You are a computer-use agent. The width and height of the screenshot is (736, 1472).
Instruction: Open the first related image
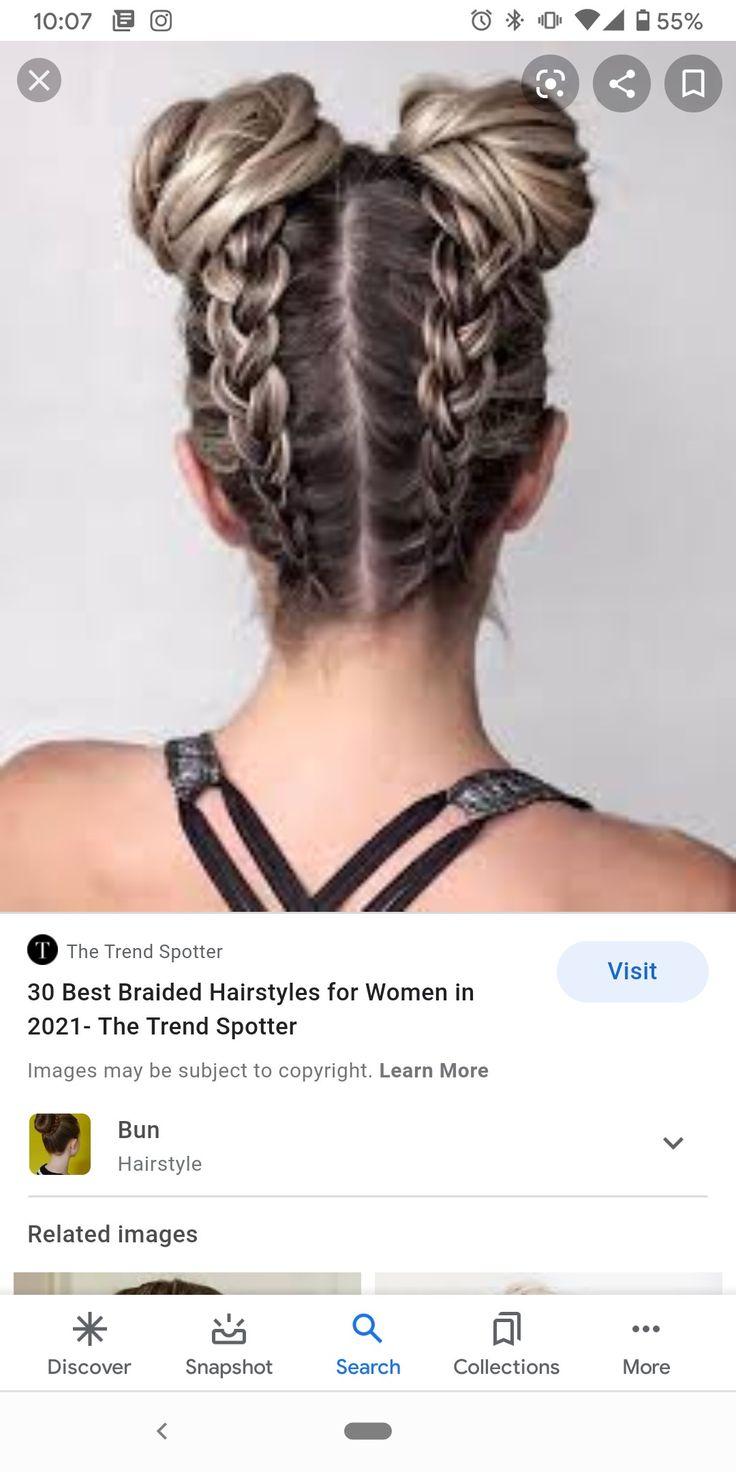click(187, 1283)
